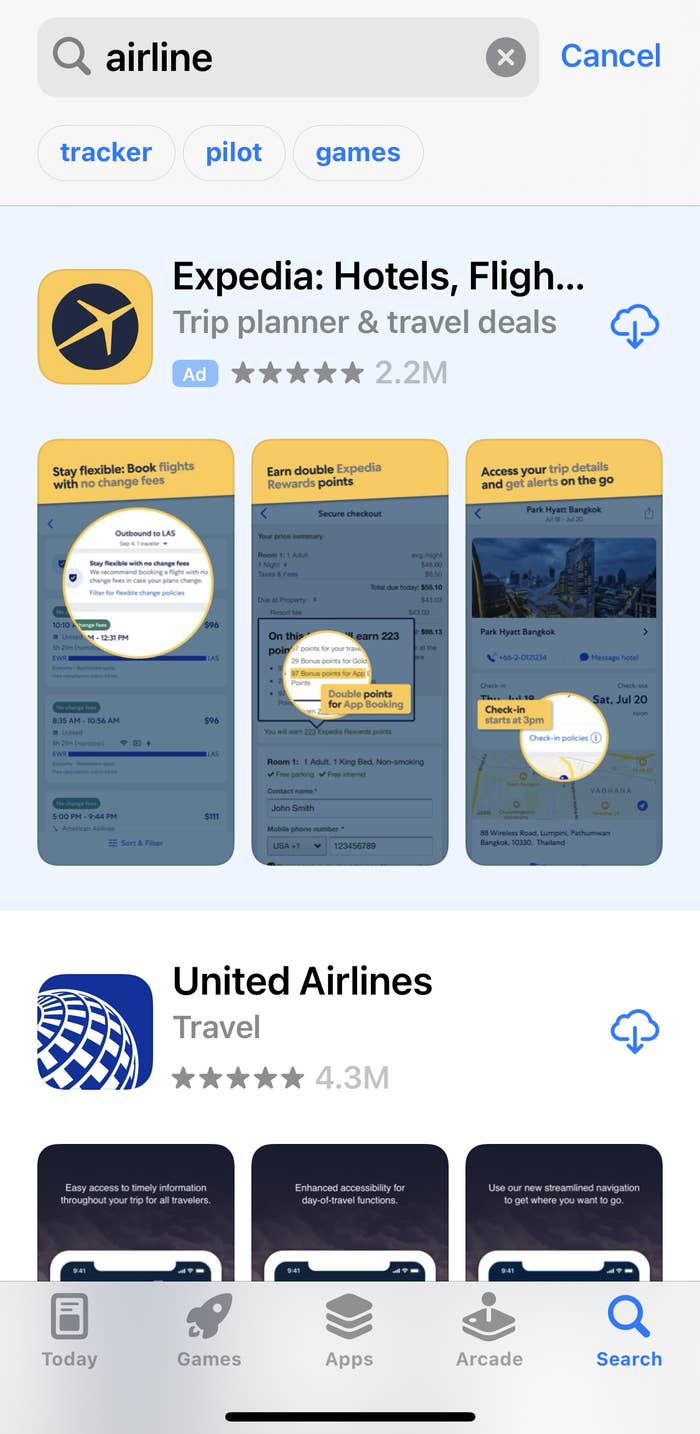Switch to the Today tab
The height and width of the screenshot is (1434, 700).
[x=70, y=1332]
